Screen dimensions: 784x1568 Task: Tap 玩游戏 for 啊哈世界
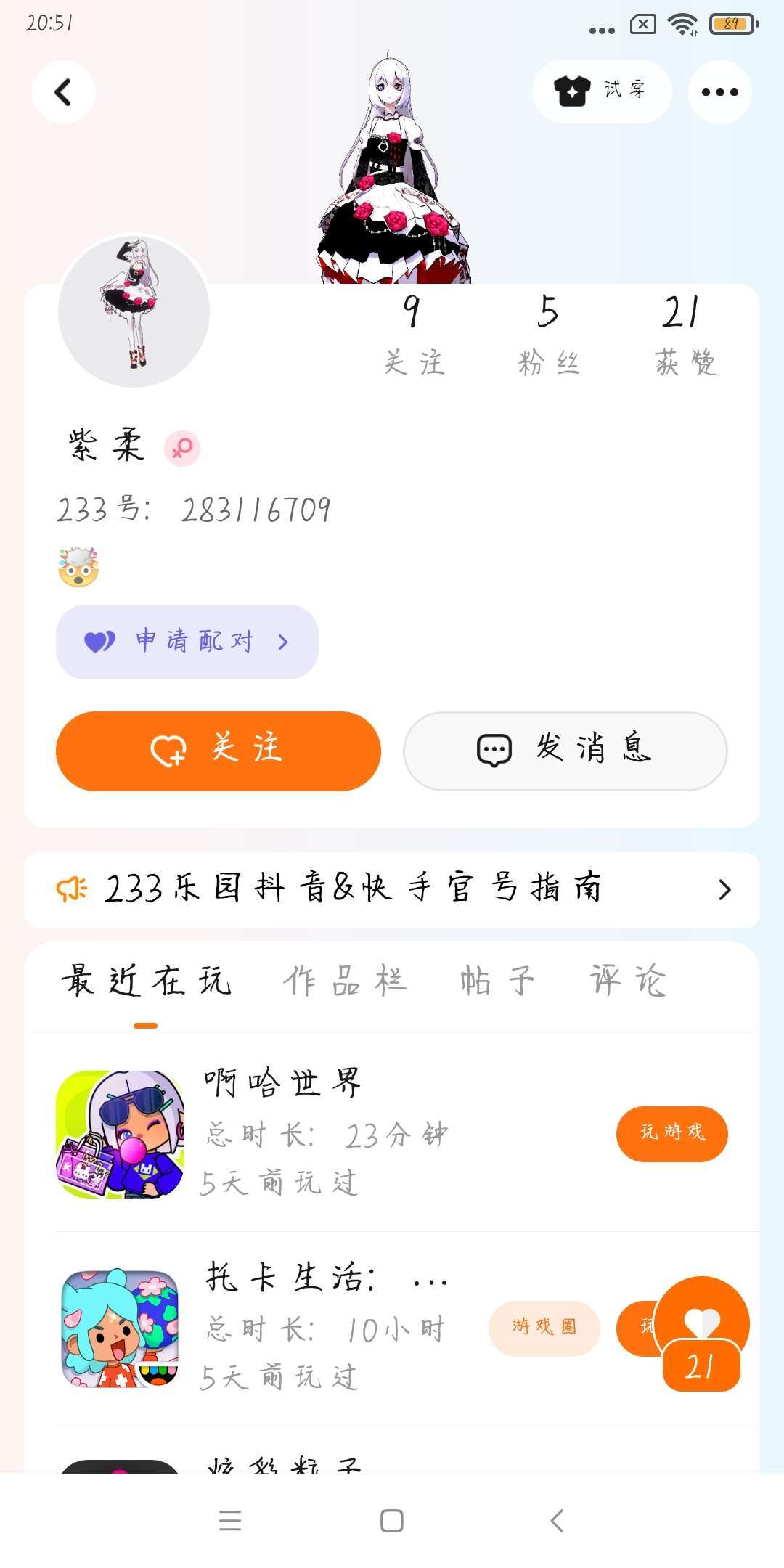(671, 1133)
